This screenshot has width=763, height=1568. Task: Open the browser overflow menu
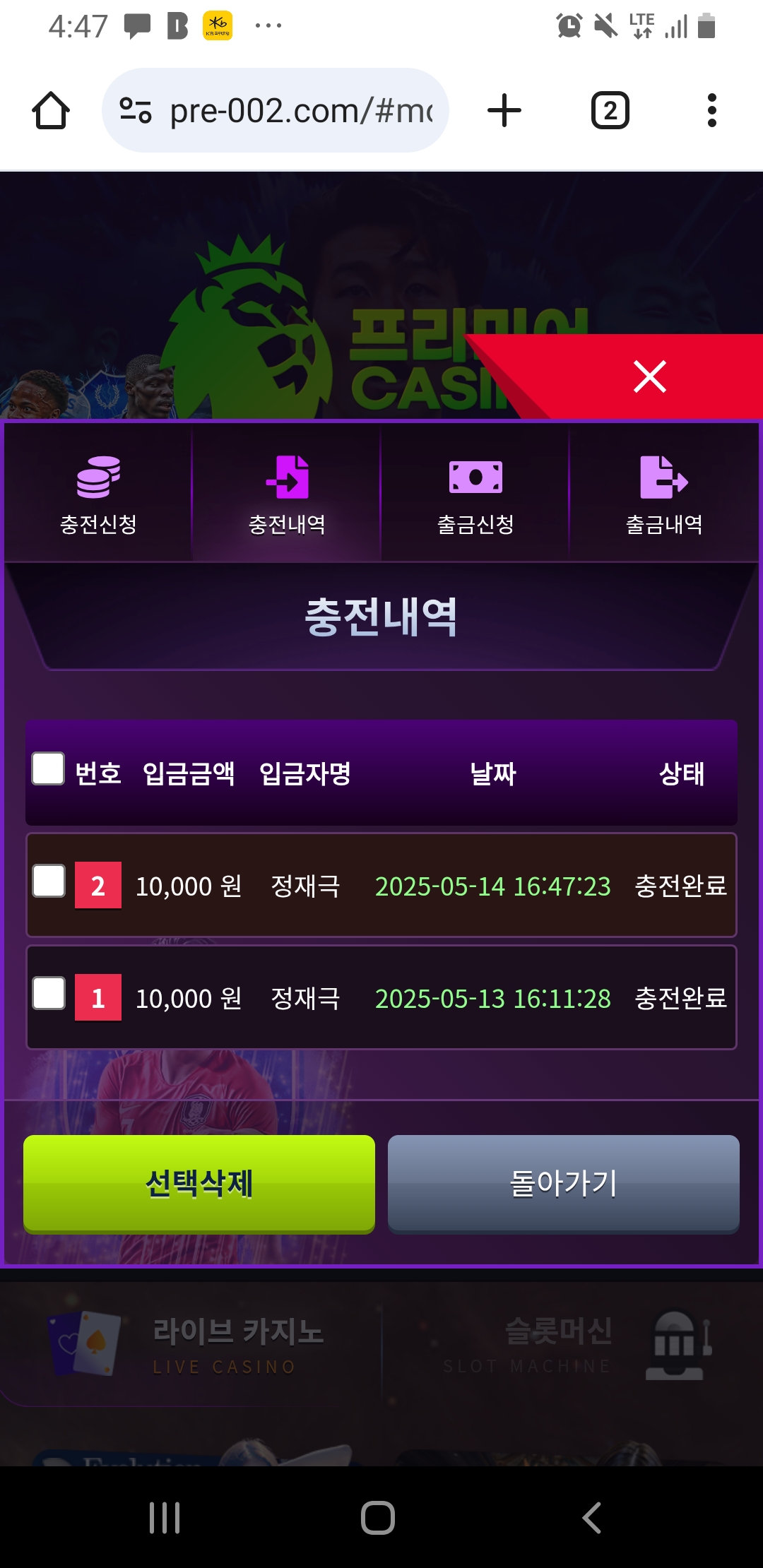coord(711,111)
